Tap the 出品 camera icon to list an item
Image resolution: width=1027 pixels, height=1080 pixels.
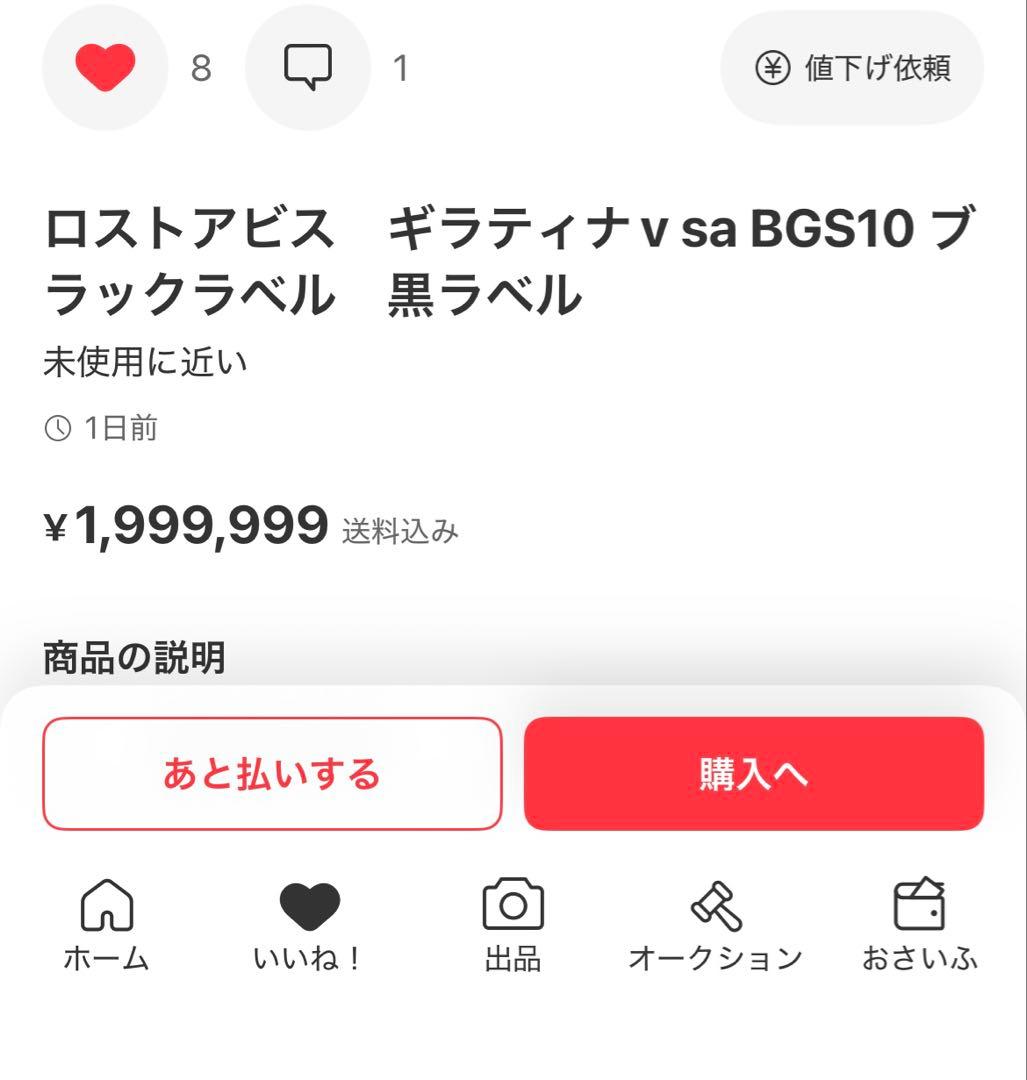pyautogui.click(x=513, y=908)
